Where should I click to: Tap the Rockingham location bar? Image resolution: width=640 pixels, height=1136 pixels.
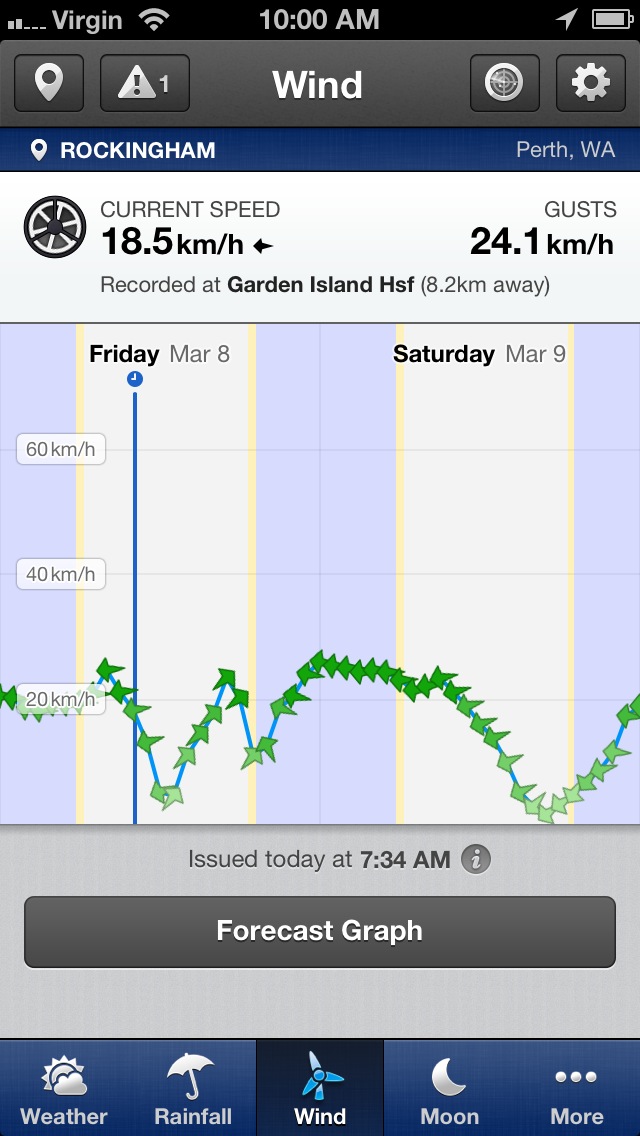pyautogui.click(x=320, y=151)
